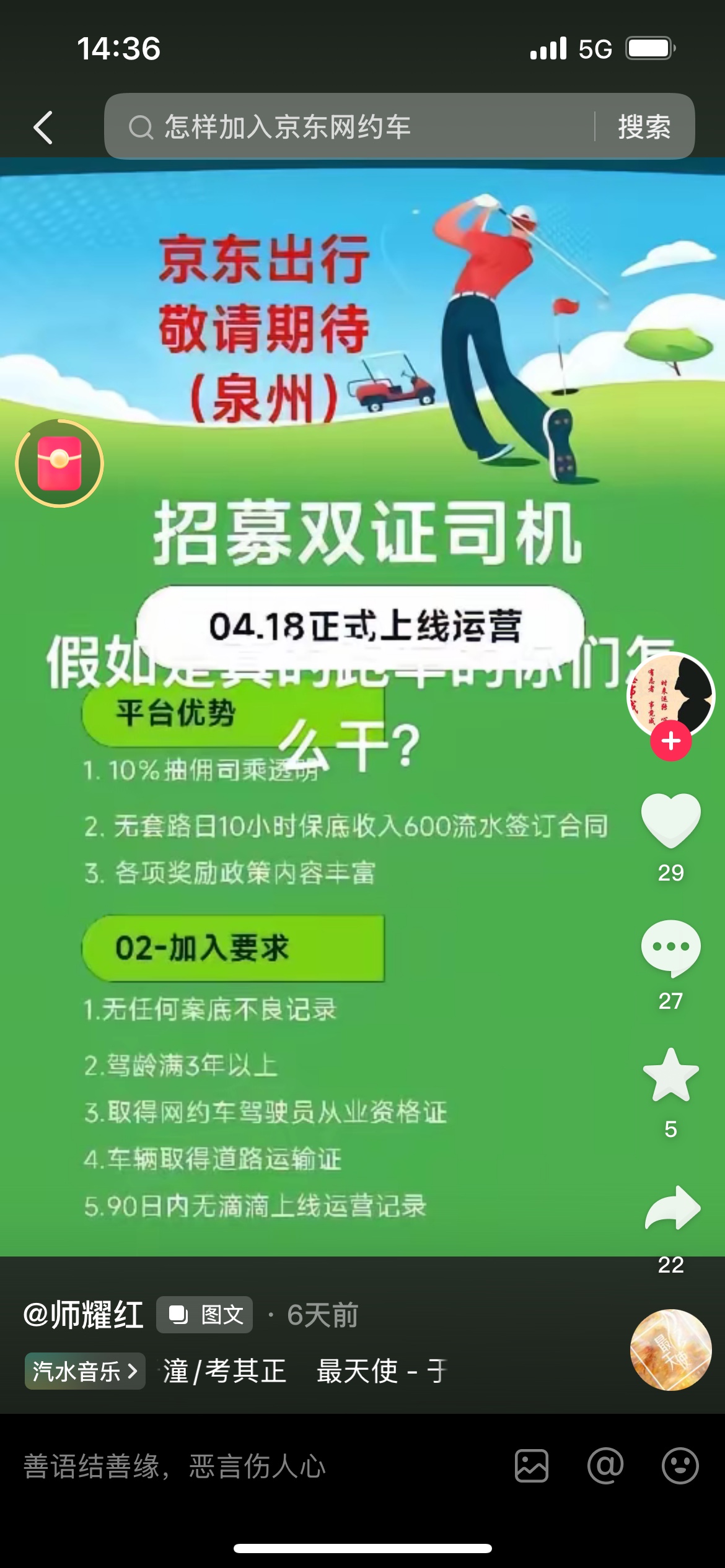Tap the 汽水音乐 music tag

[85, 1371]
